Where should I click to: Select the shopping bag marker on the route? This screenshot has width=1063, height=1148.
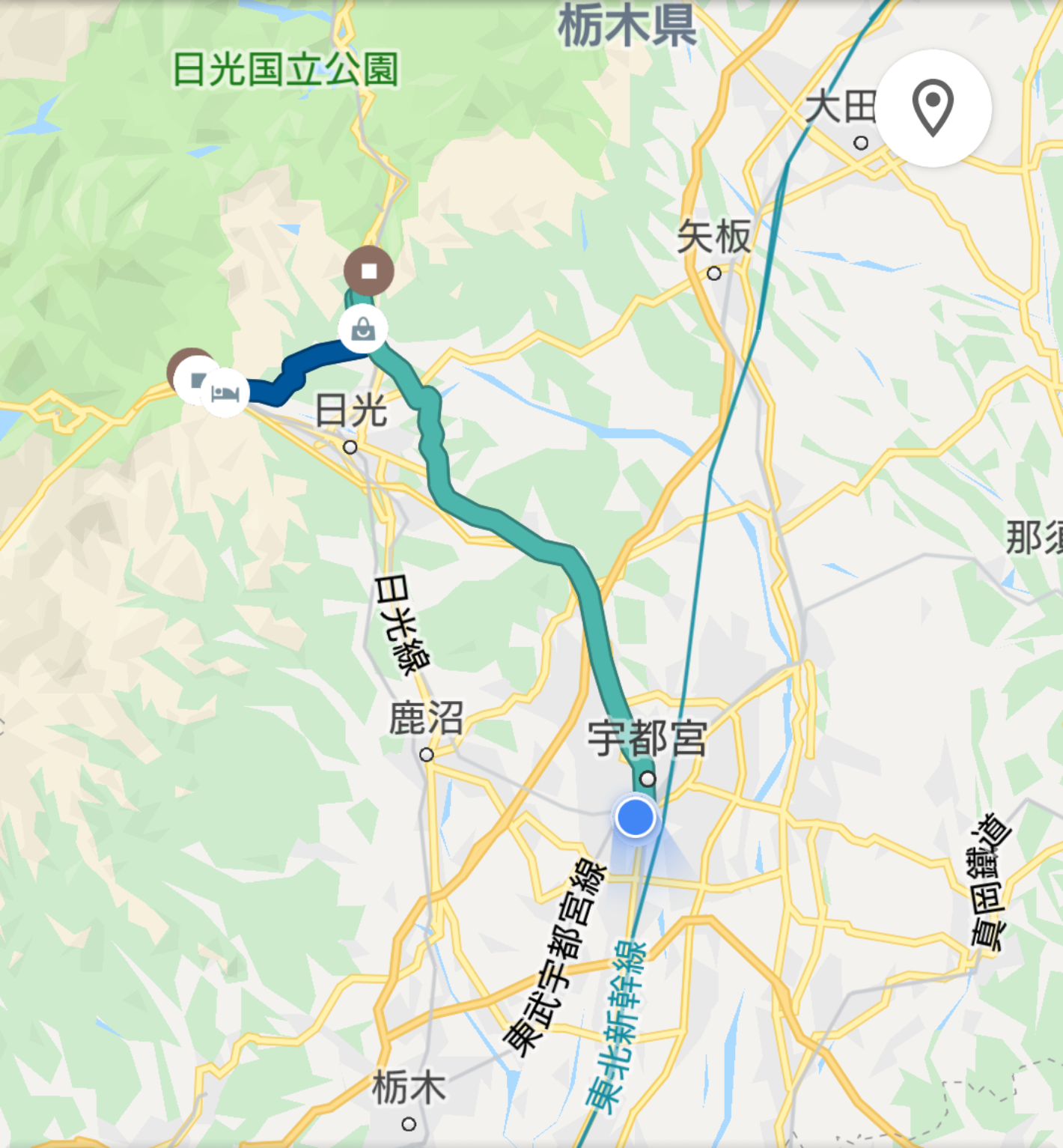coord(363,329)
